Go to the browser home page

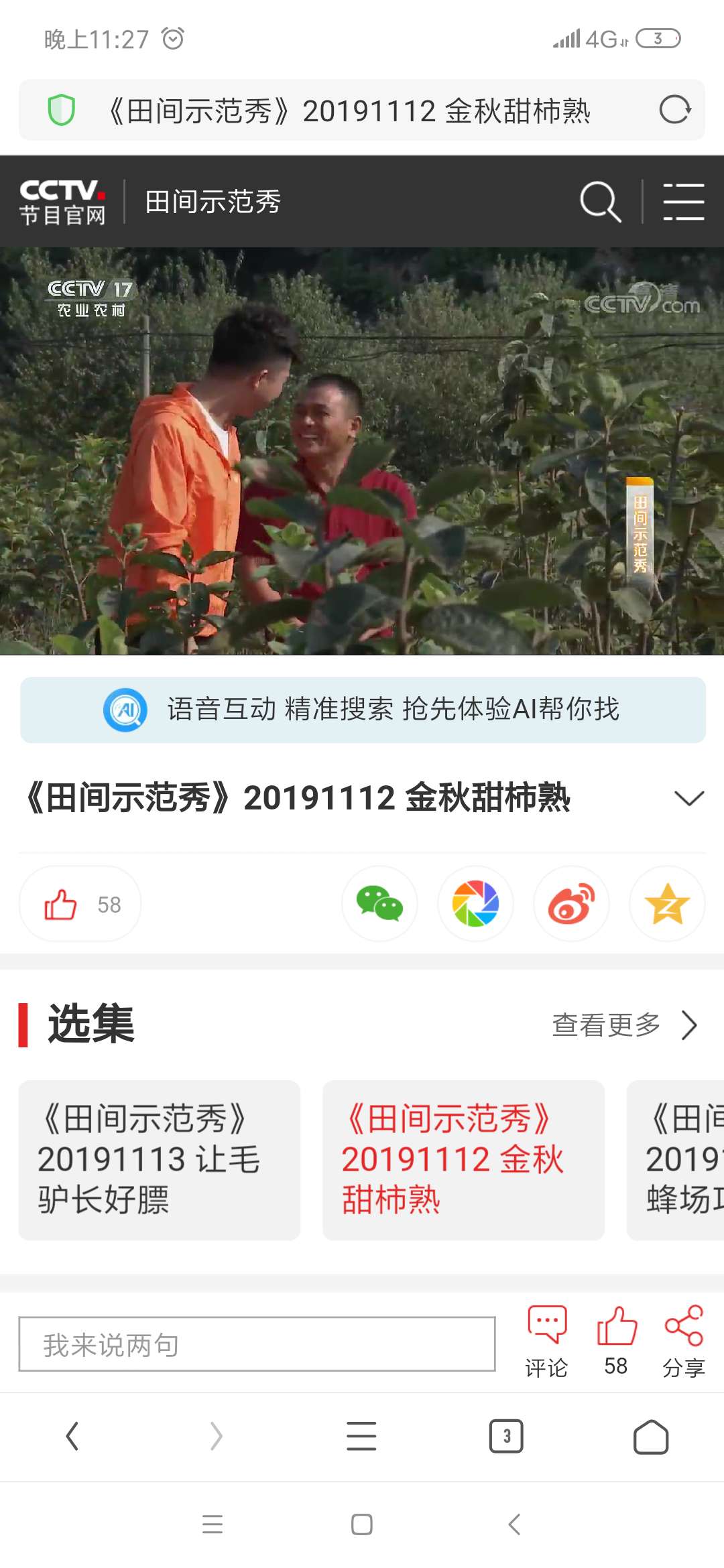(x=651, y=1436)
